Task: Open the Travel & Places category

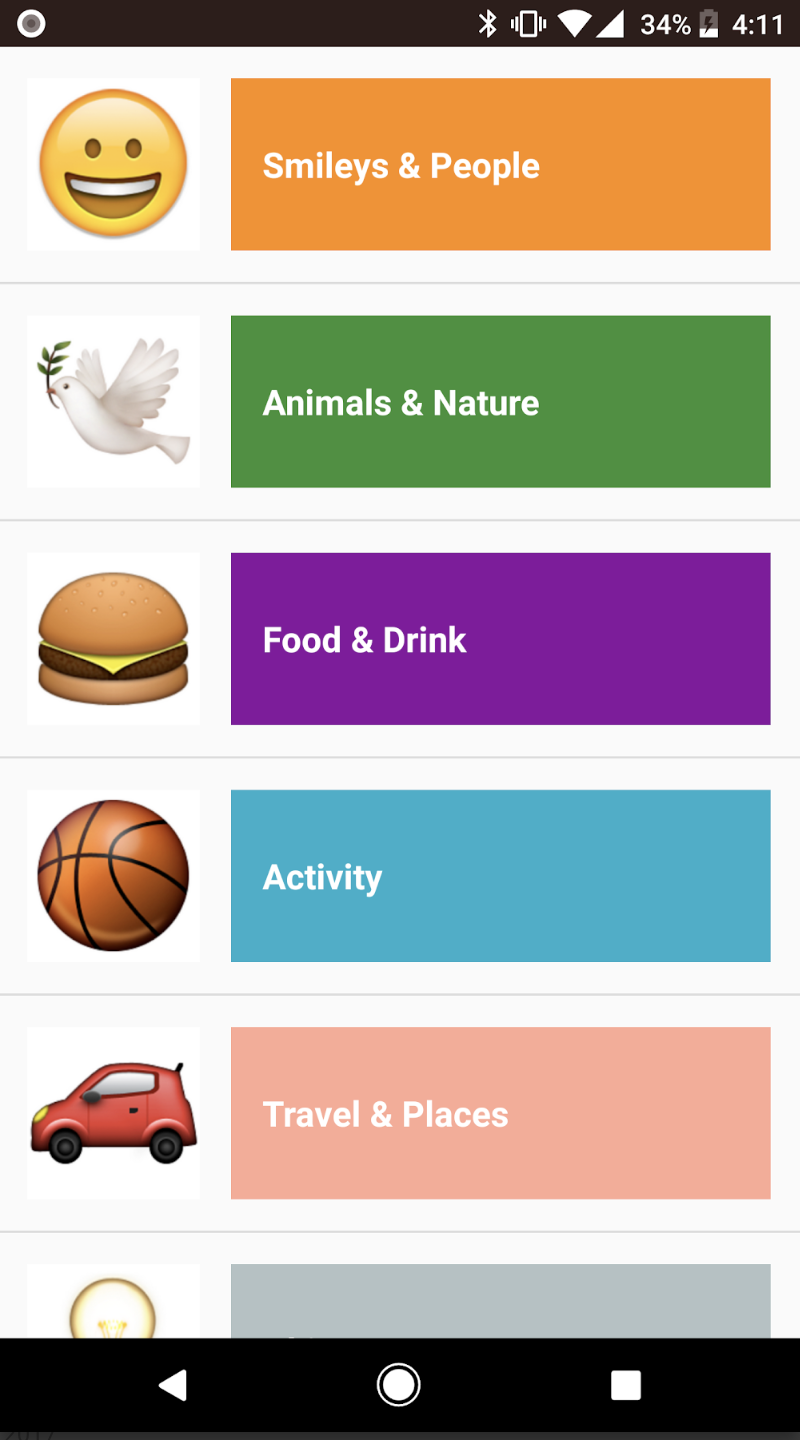Action: coord(500,1112)
